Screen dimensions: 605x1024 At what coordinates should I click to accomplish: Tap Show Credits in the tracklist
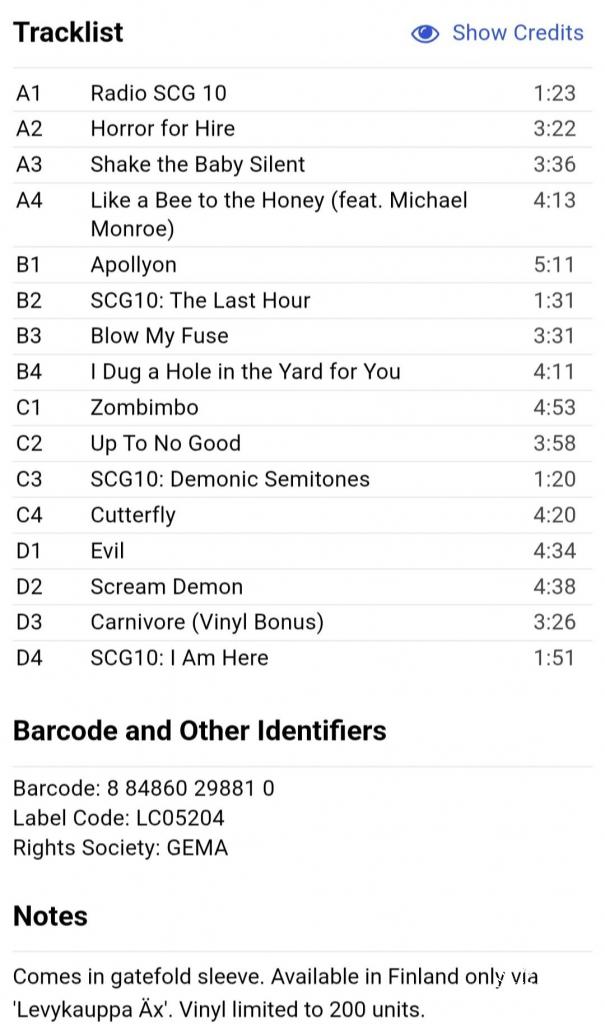[497, 33]
